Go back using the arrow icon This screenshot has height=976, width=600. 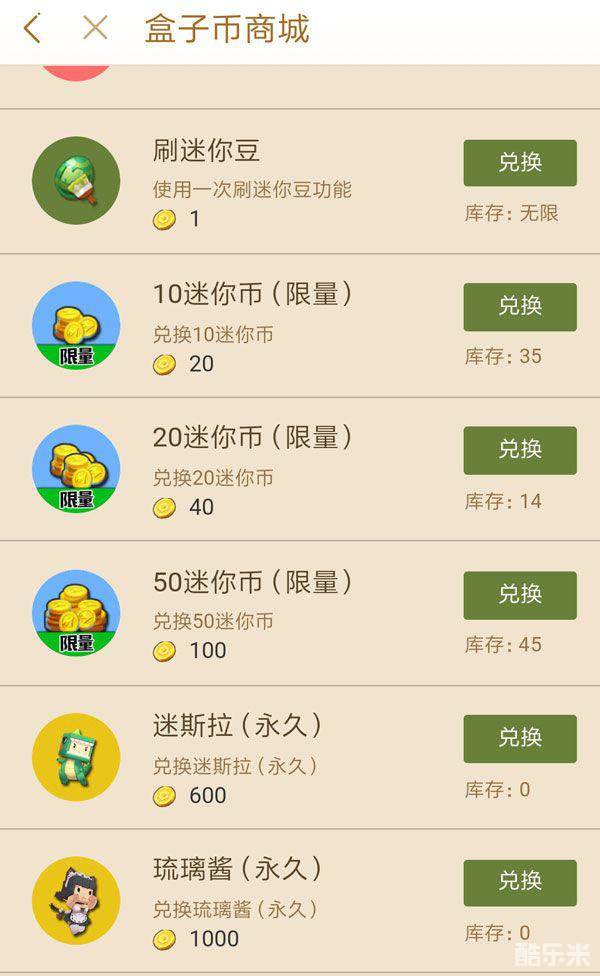coord(33,28)
